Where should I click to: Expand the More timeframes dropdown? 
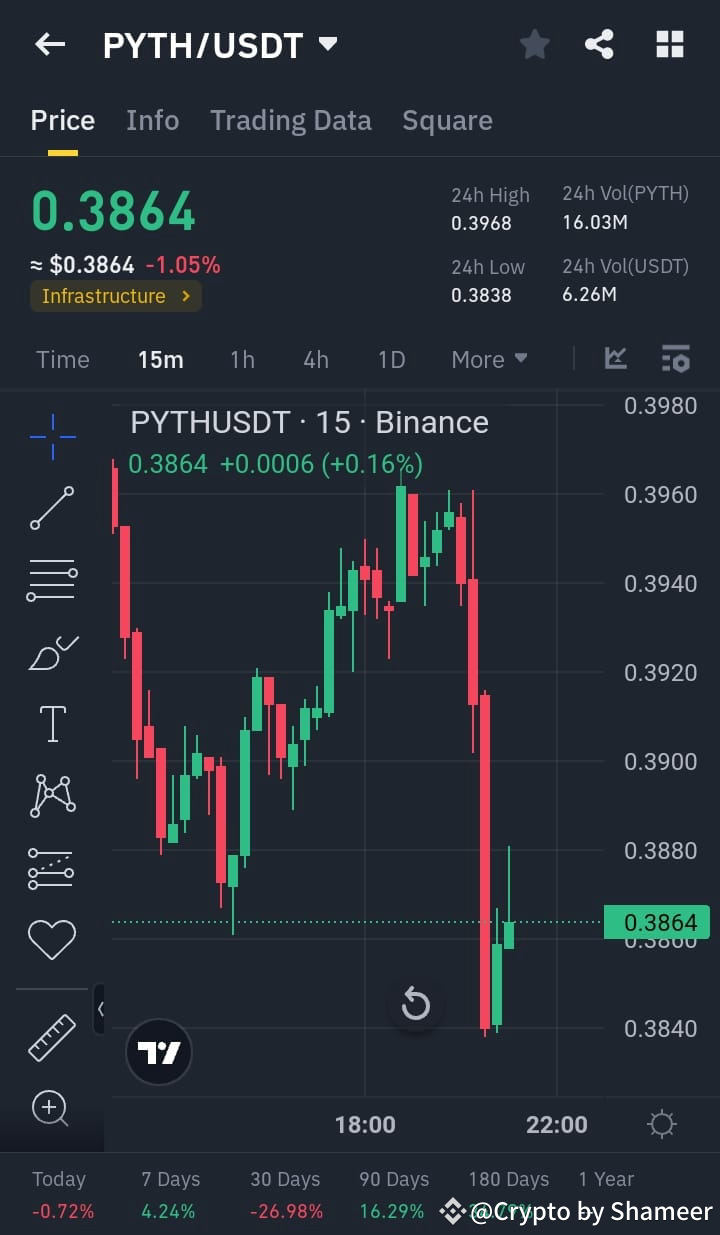pos(489,359)
